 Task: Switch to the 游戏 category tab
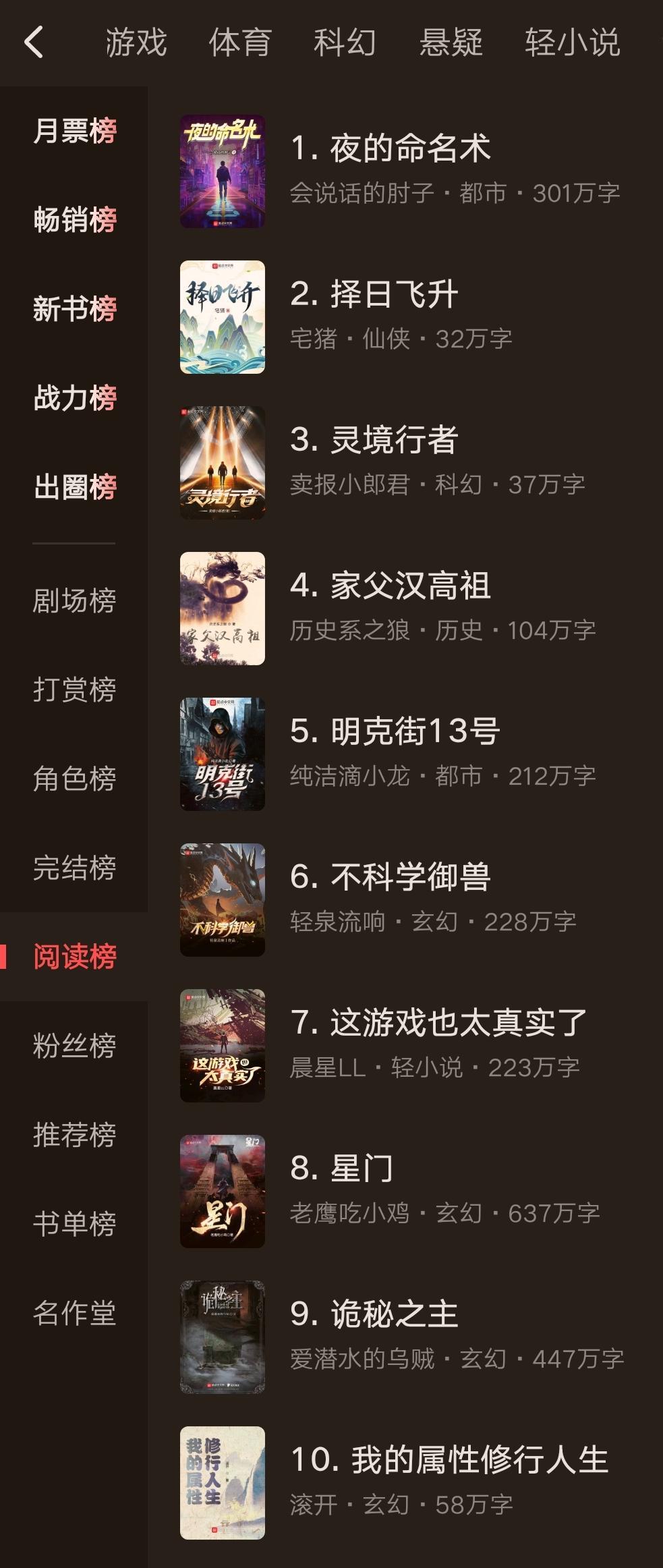pyautogui.click(x=136, y=43)
